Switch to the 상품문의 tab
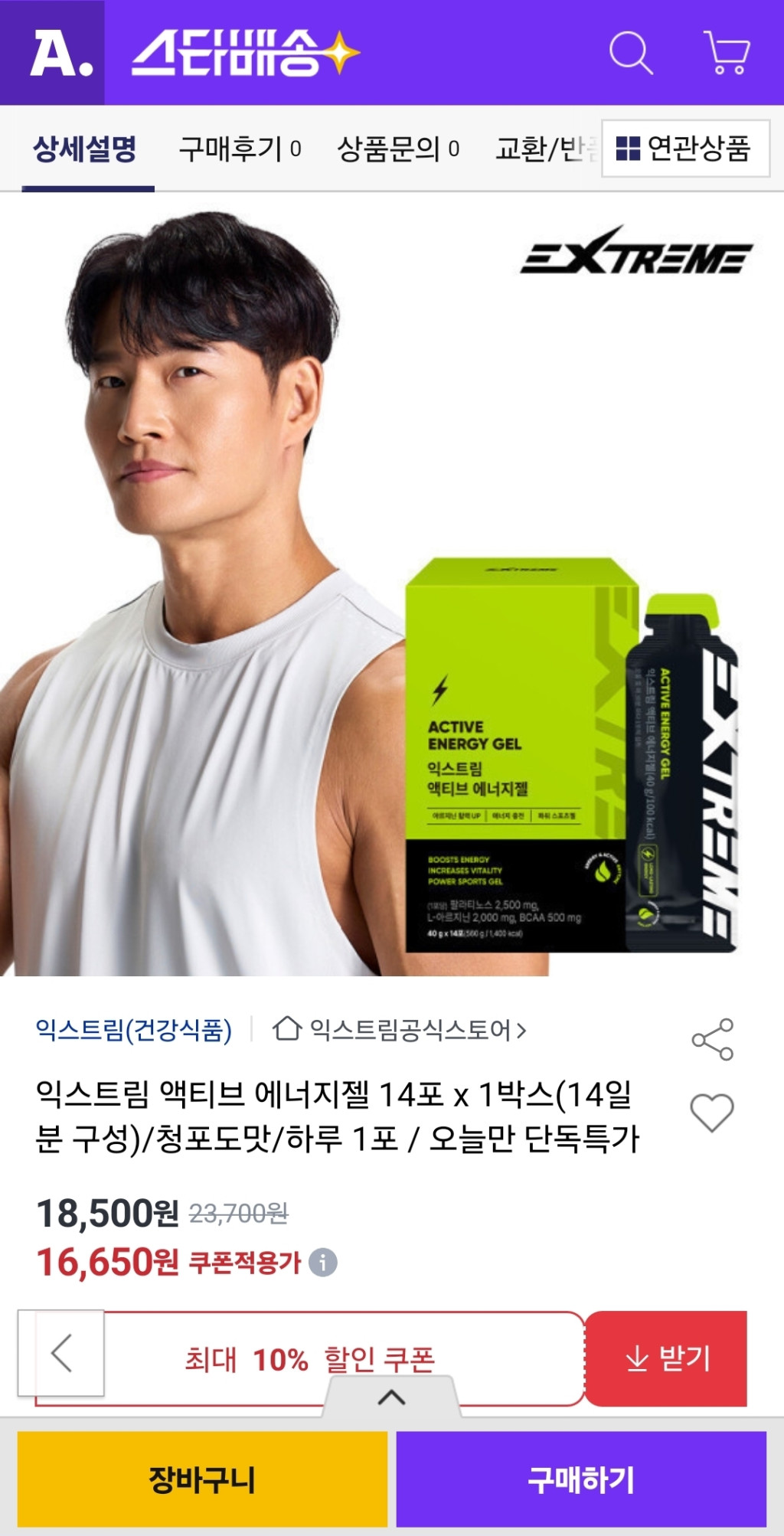Screen dimensions: 784x1536 click(x=398, y=149)
